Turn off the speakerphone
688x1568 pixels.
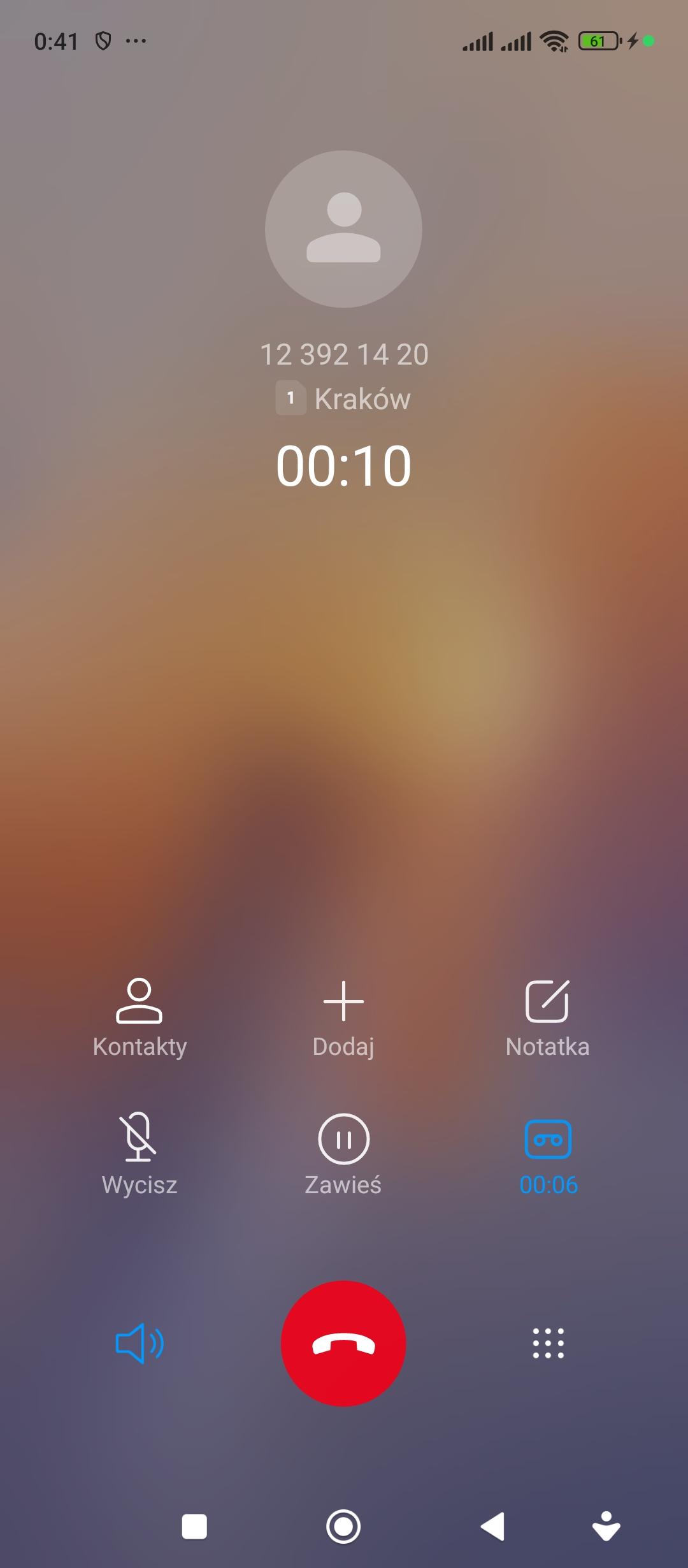(x=140, y=1343)
